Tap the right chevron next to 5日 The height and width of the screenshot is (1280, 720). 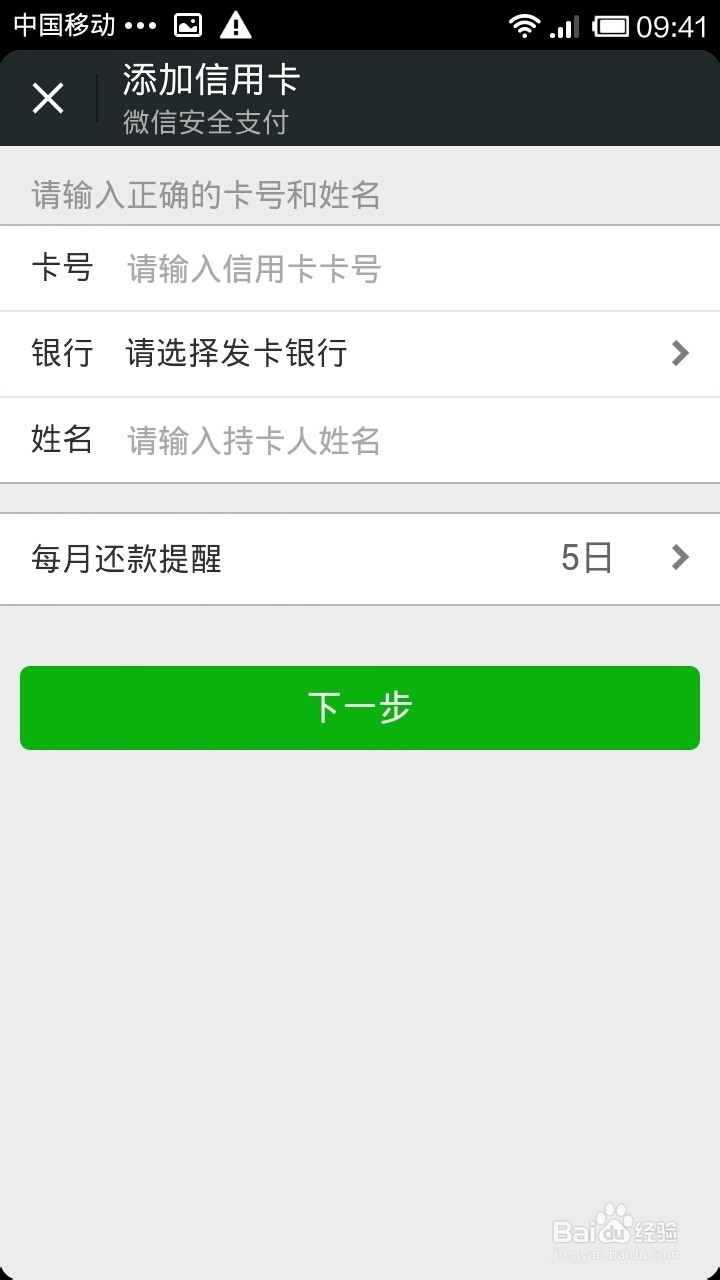coord(679,558)
